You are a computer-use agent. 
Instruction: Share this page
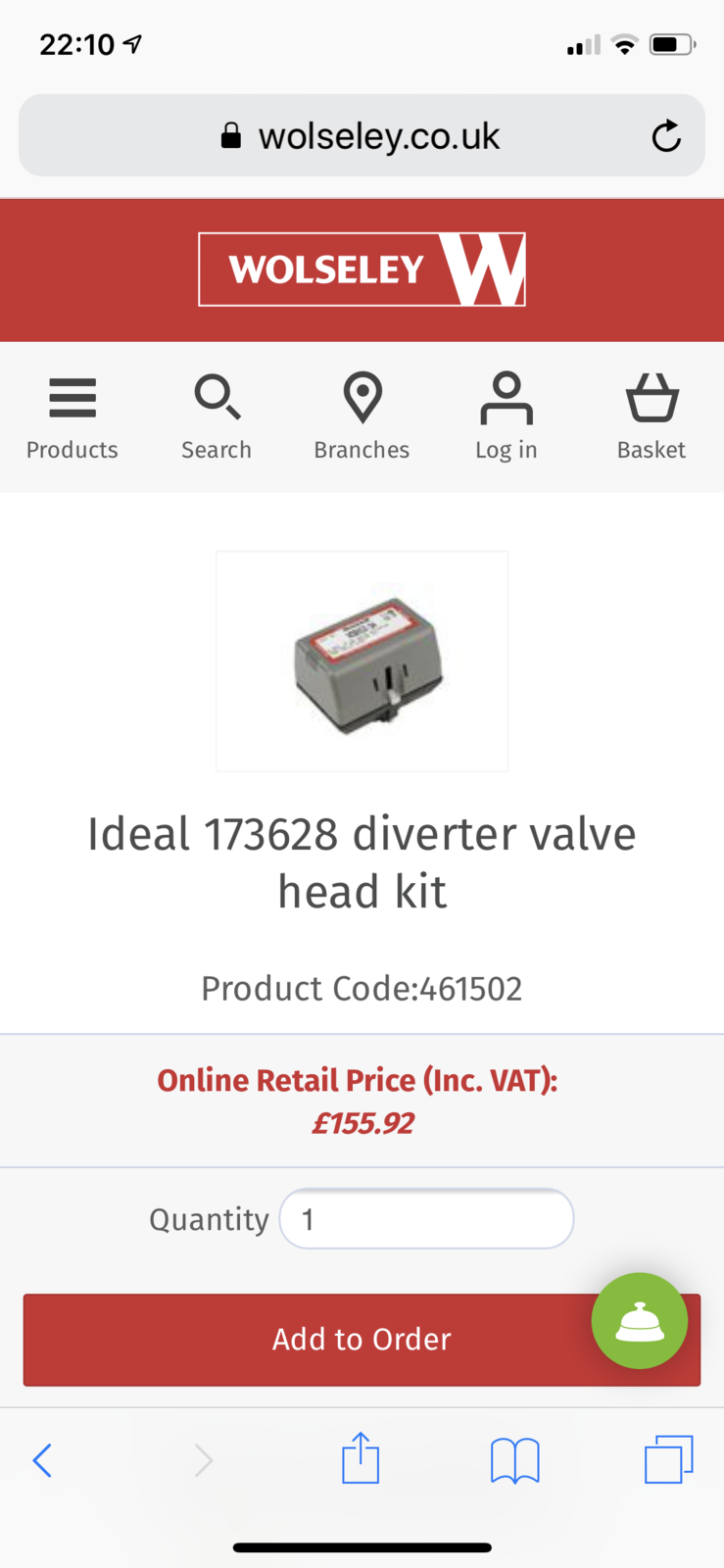tap(361, 1458)
